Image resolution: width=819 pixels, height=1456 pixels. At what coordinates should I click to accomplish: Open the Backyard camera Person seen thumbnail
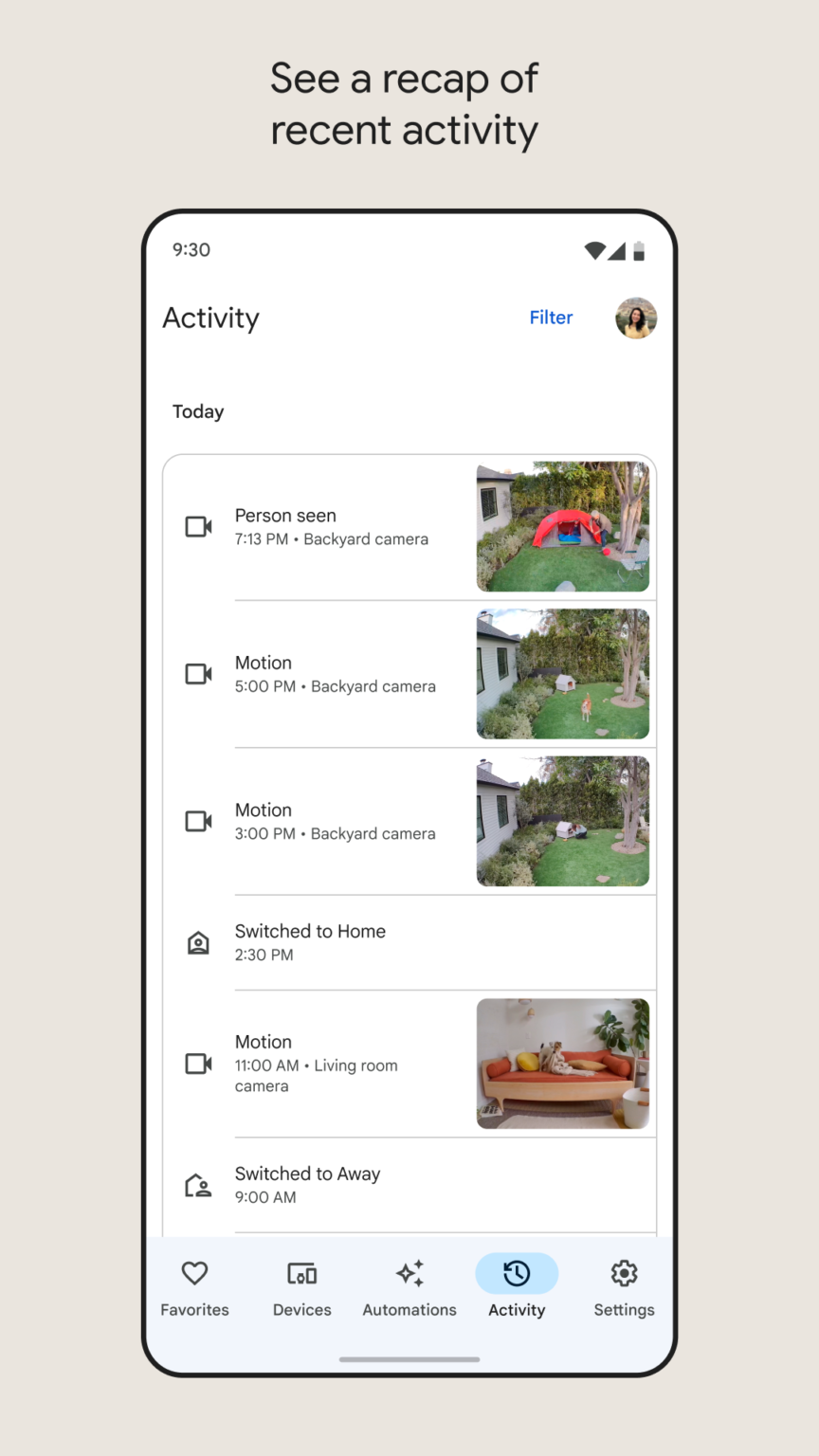[x=563, y=526]
